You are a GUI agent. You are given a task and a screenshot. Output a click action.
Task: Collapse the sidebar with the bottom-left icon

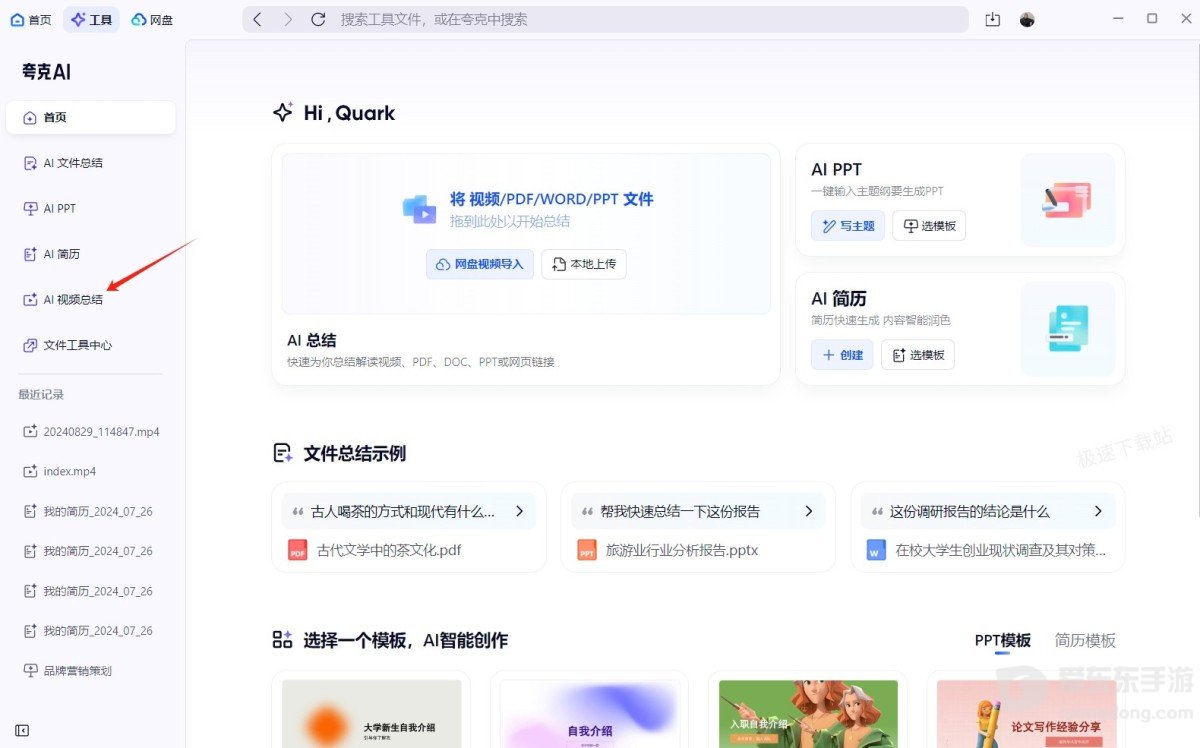coord(22,731)
